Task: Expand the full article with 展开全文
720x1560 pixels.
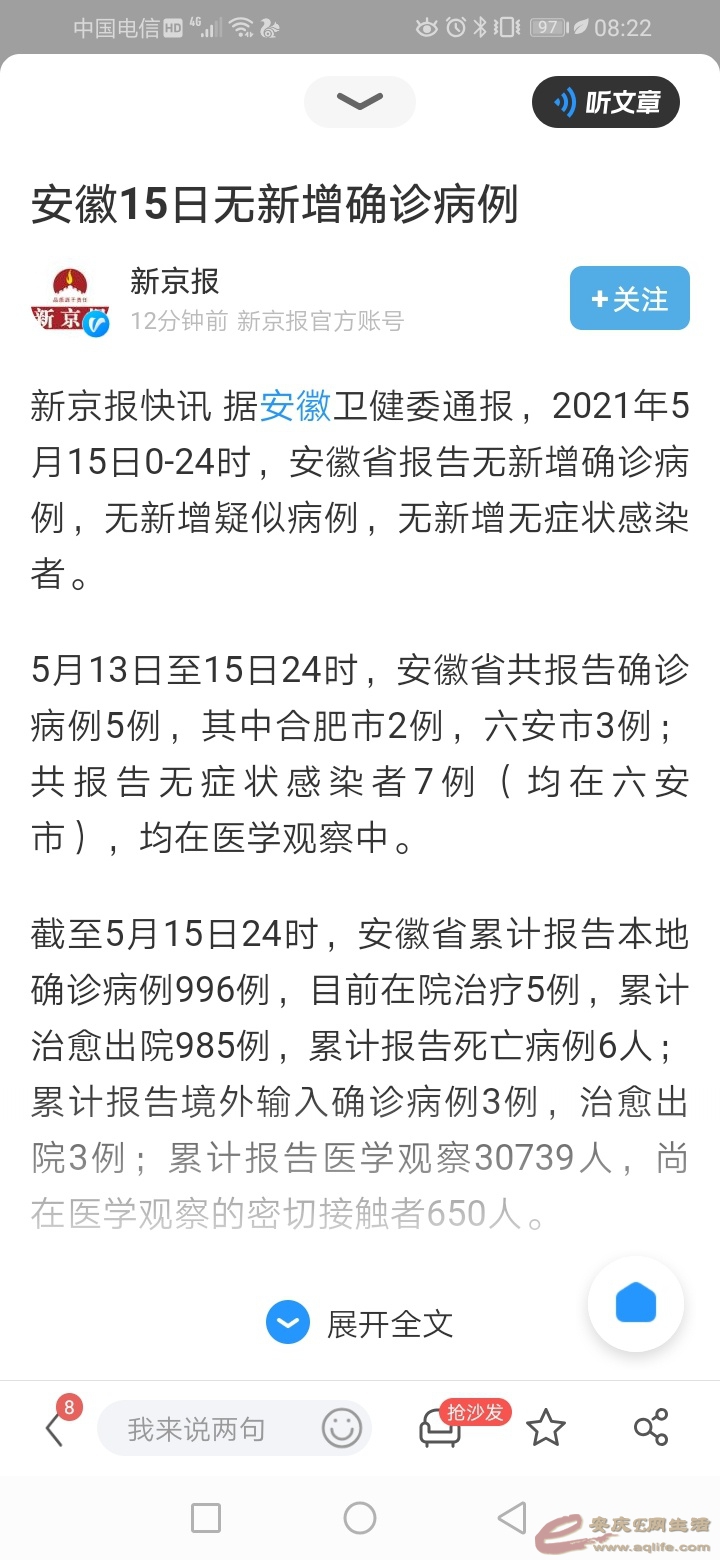Action: (360, 1324)
